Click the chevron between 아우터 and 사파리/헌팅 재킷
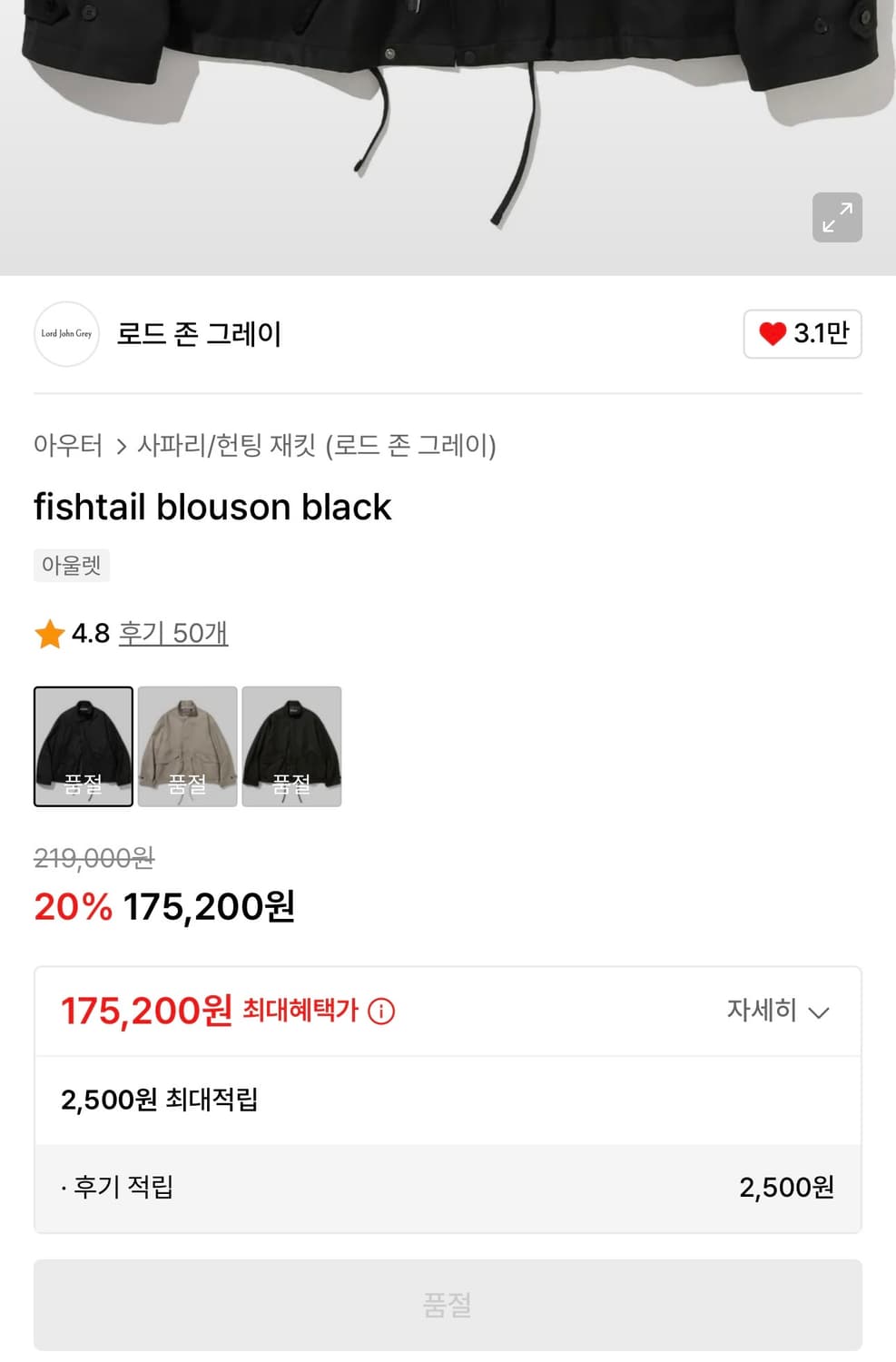896x1362 pixels. (x=121, y=446)
